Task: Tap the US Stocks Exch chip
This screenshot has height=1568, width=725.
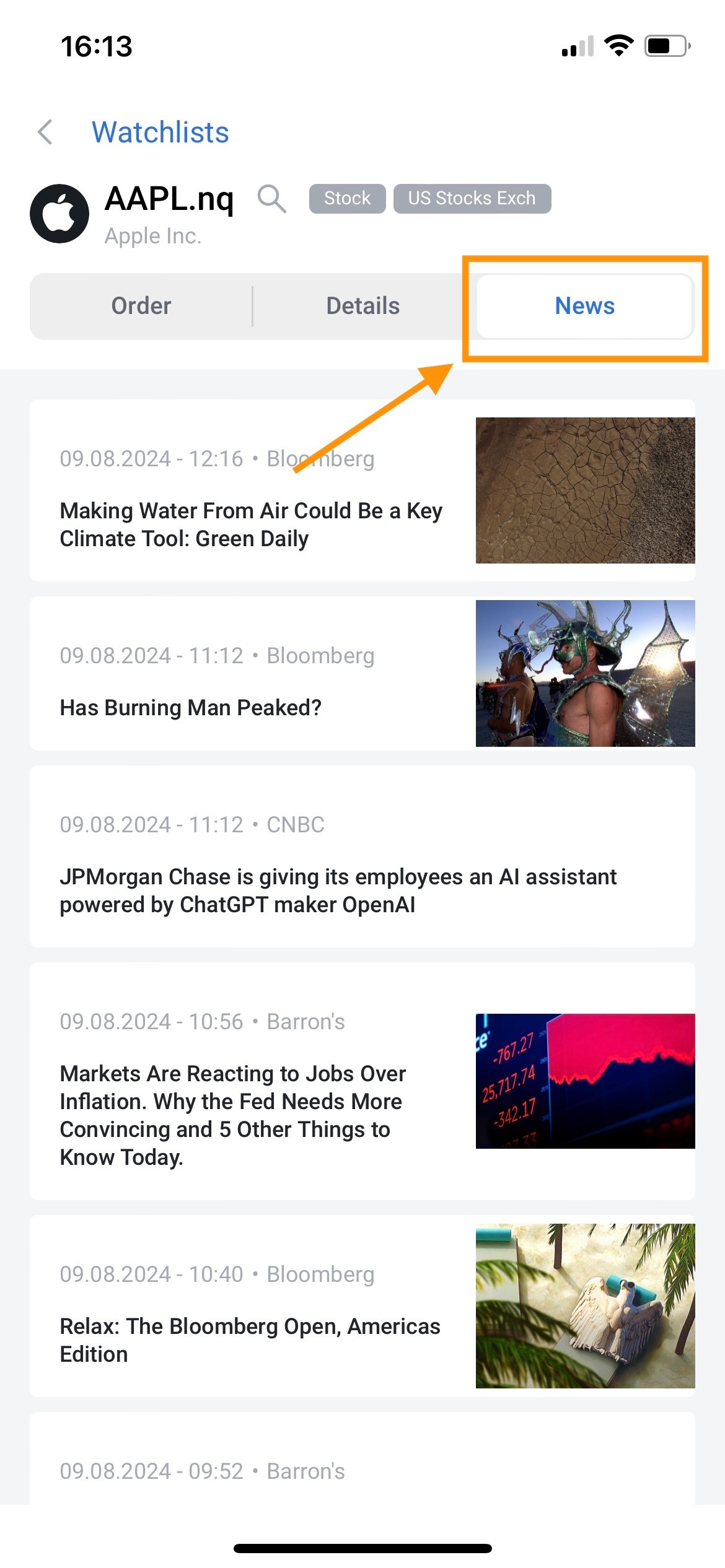Action: (472, 198)
